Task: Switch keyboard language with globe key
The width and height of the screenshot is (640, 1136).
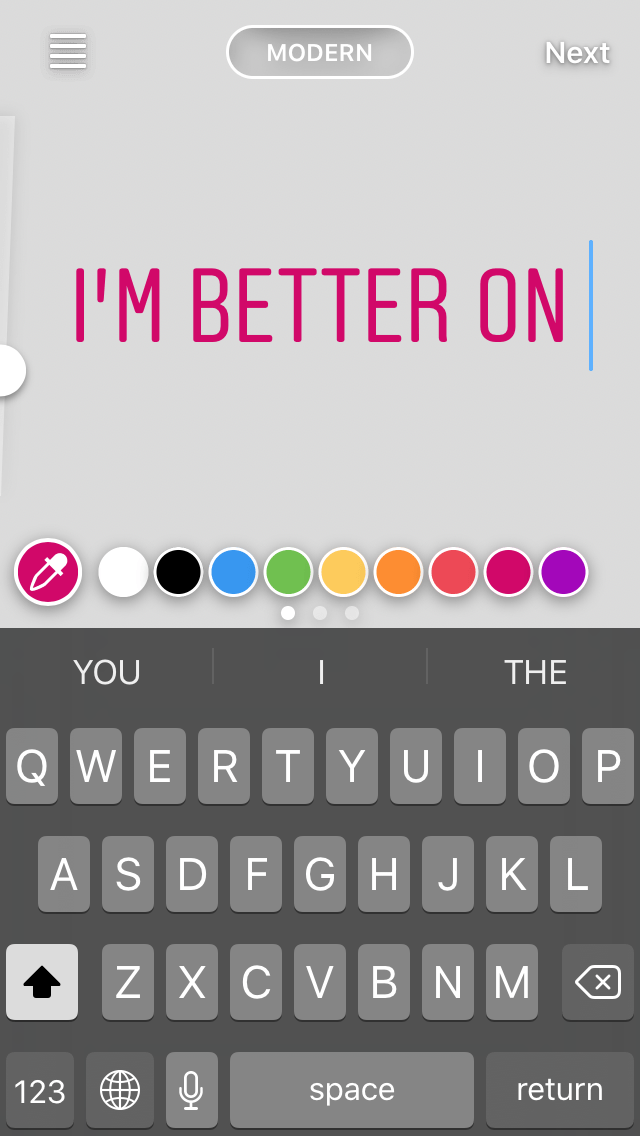Action: (x=120, y=1090)
